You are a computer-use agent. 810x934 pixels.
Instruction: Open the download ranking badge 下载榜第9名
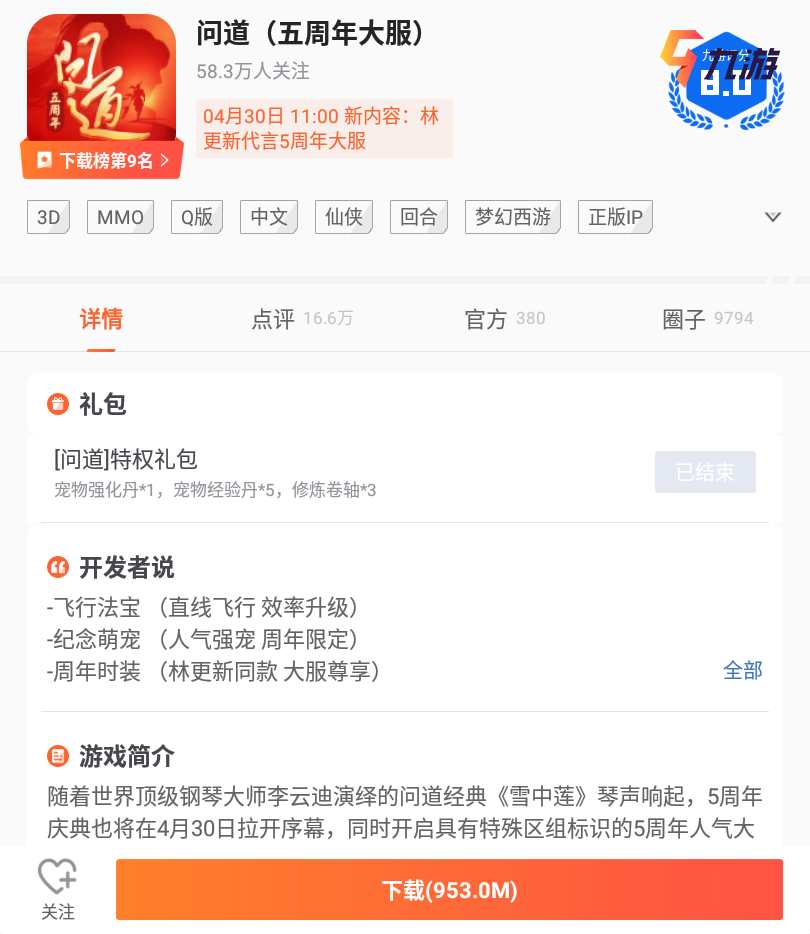102,159
